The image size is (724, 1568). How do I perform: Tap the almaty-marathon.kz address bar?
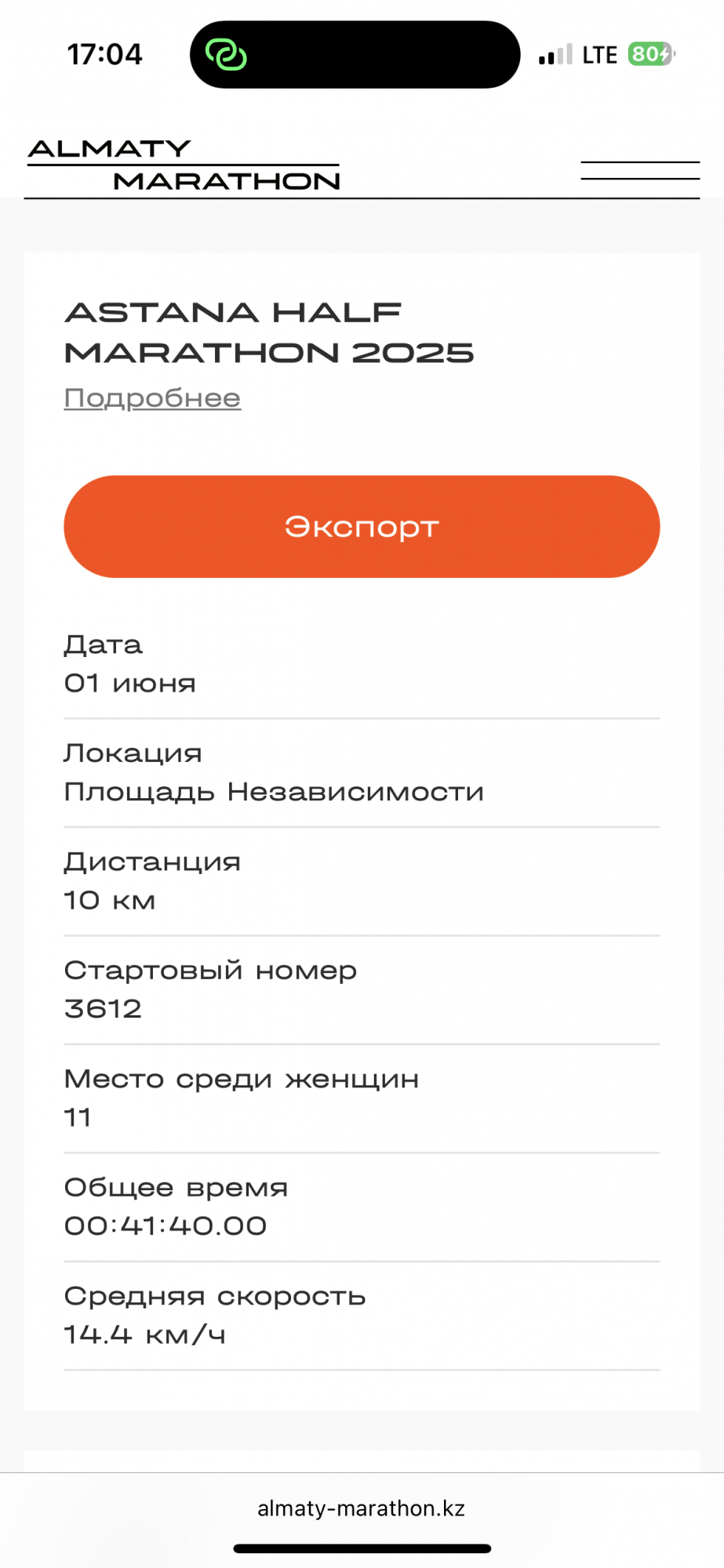point(362,1508)
